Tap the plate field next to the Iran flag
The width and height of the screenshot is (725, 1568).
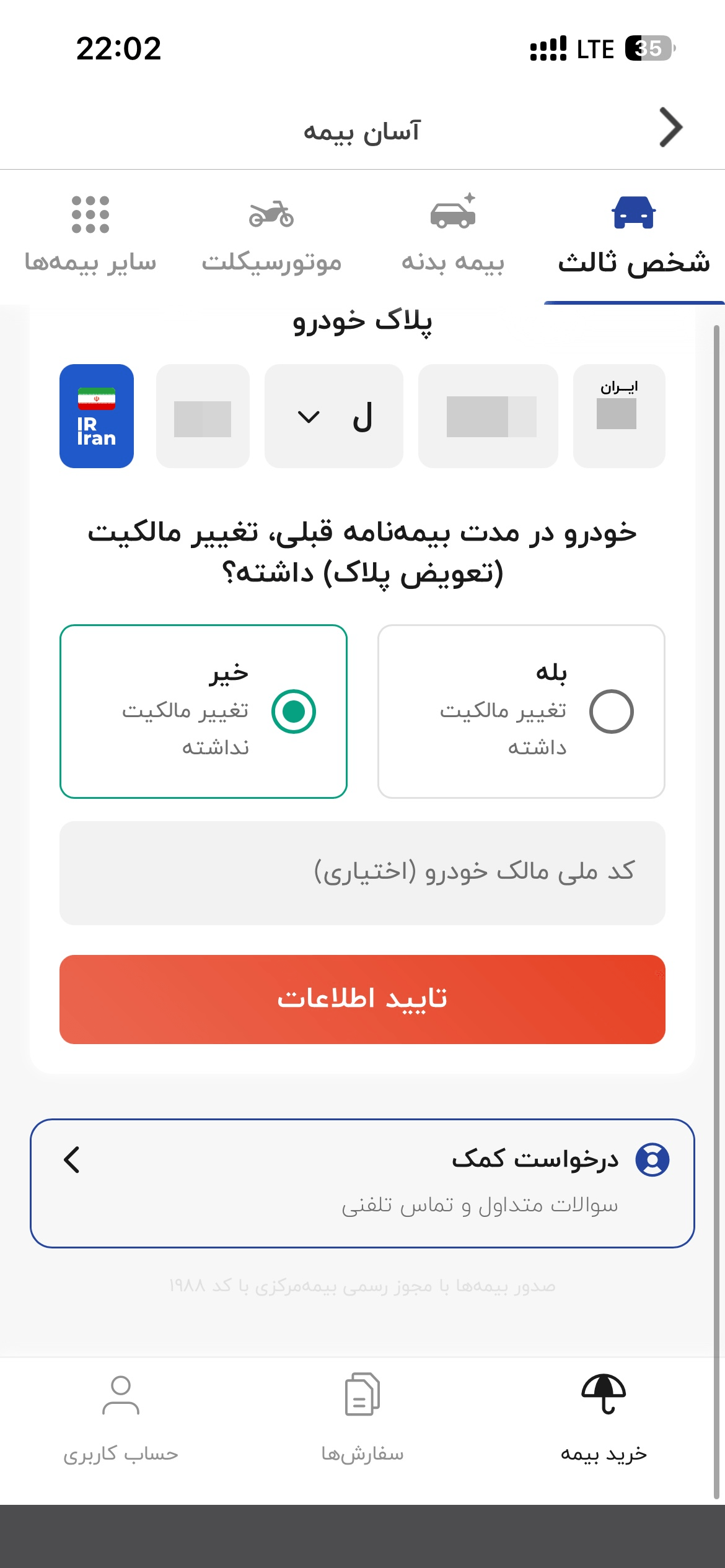[x=203, y=416]
